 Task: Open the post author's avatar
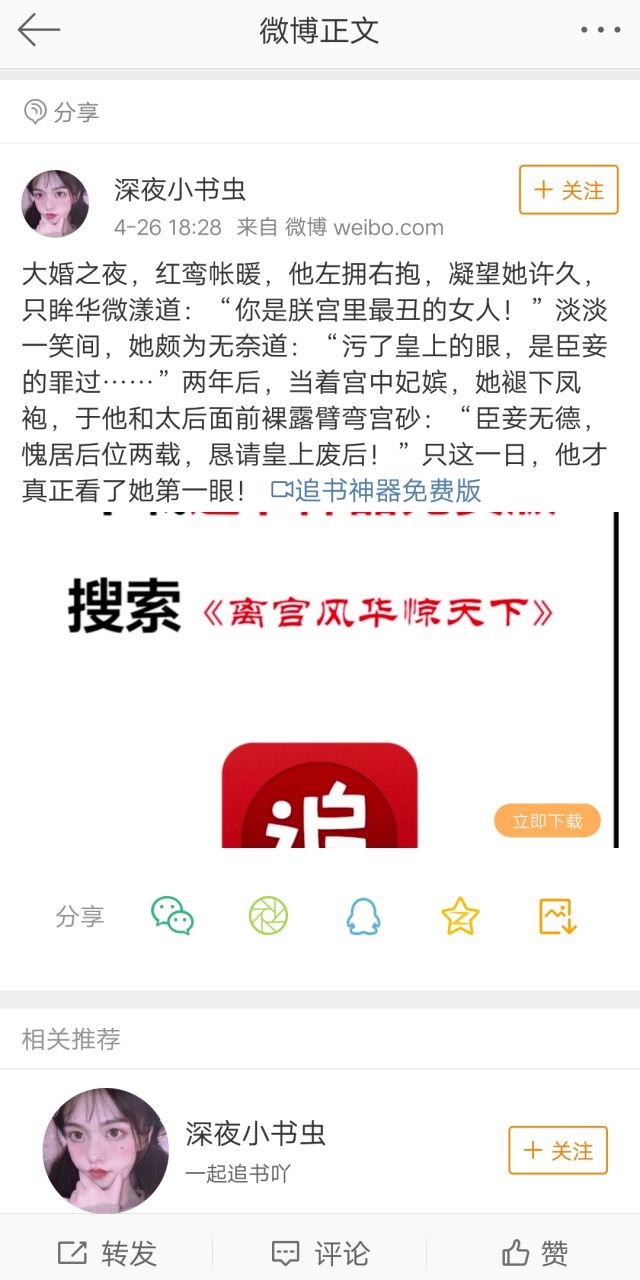click(55, 203)
